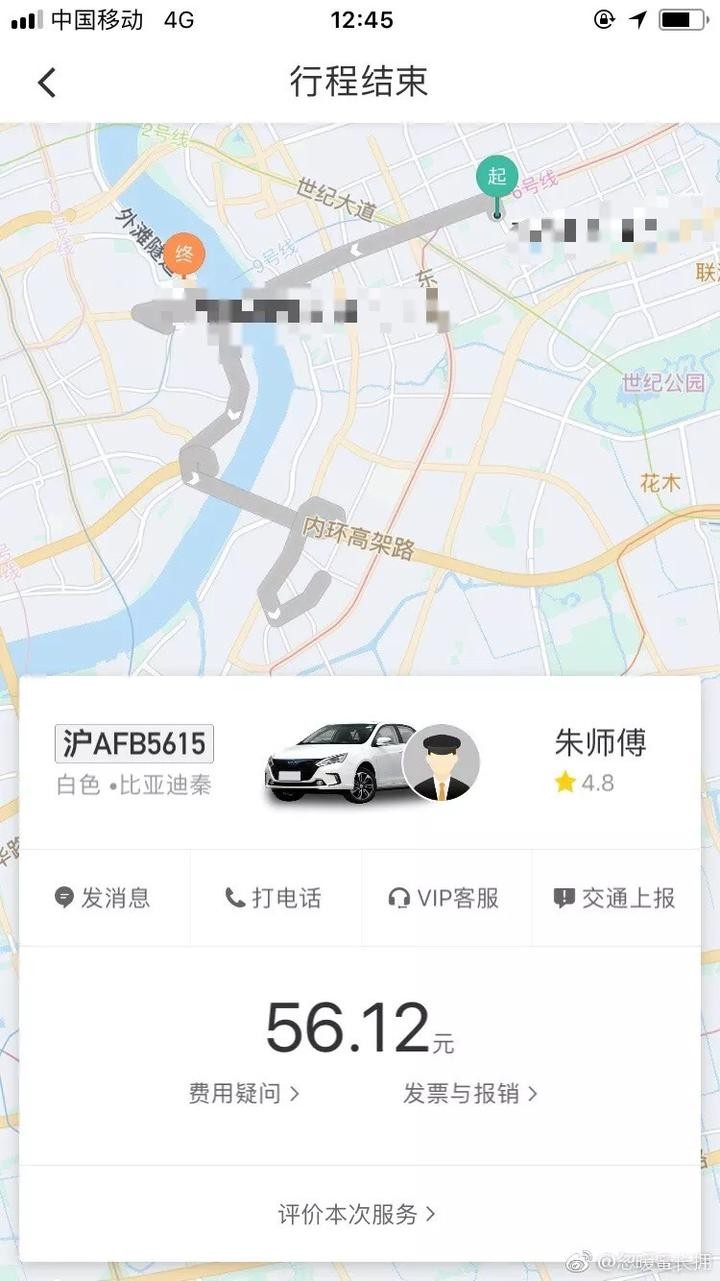The image size is (720, 1281).
Task: Contact VIP客服 customer service
Action: 444,898
